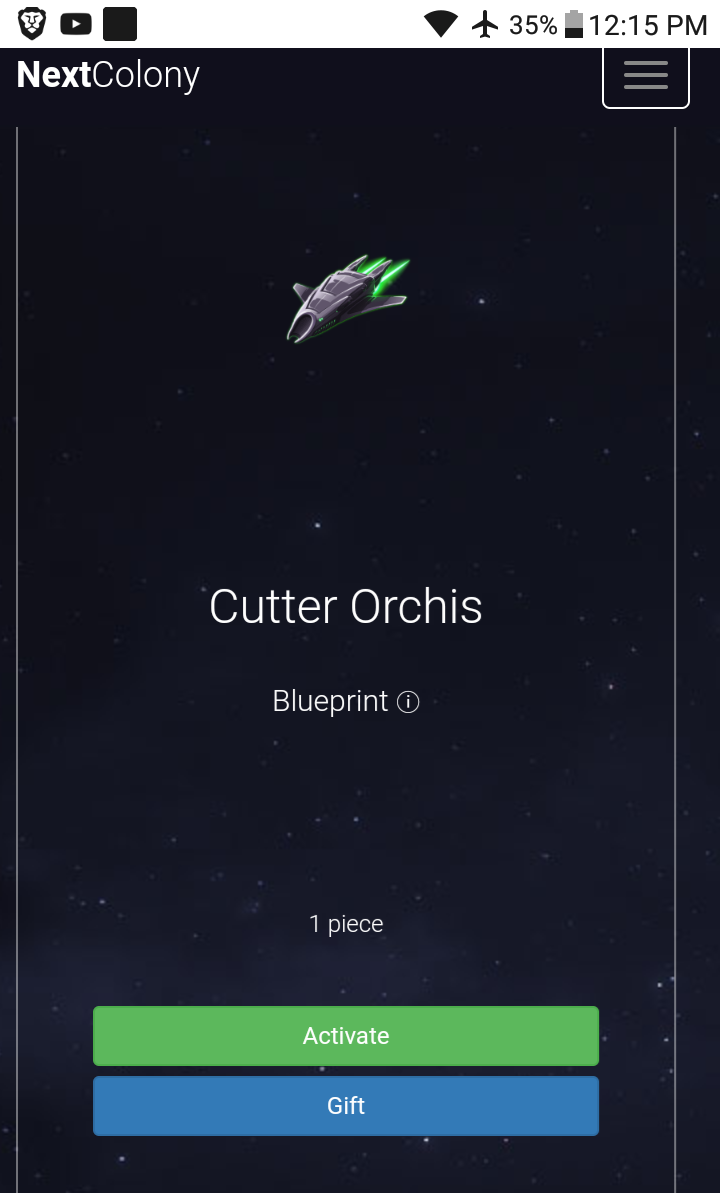Click the 1 piece quantity text
Viewport: 720px width, 1193px height.
coord(346,924)
